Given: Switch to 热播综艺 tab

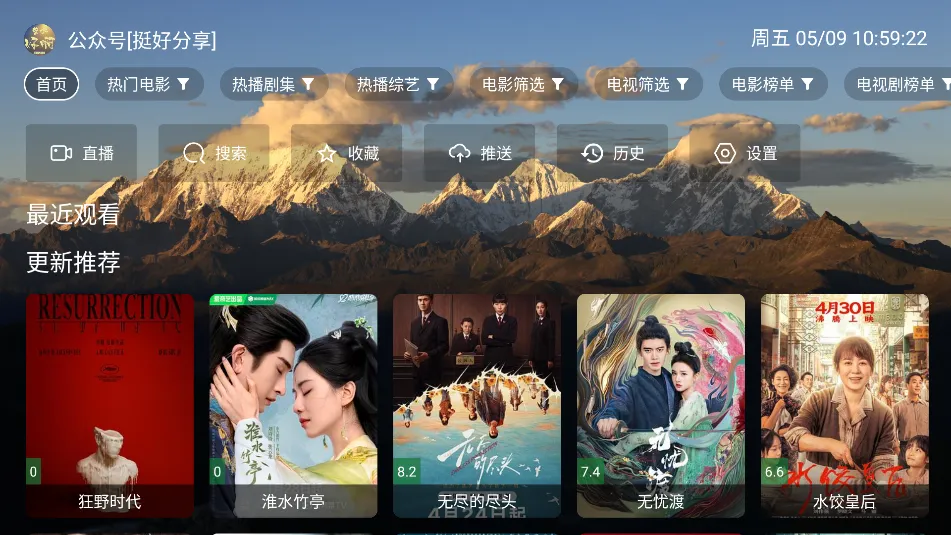Looking at the screenshot, I should [399, 85].
